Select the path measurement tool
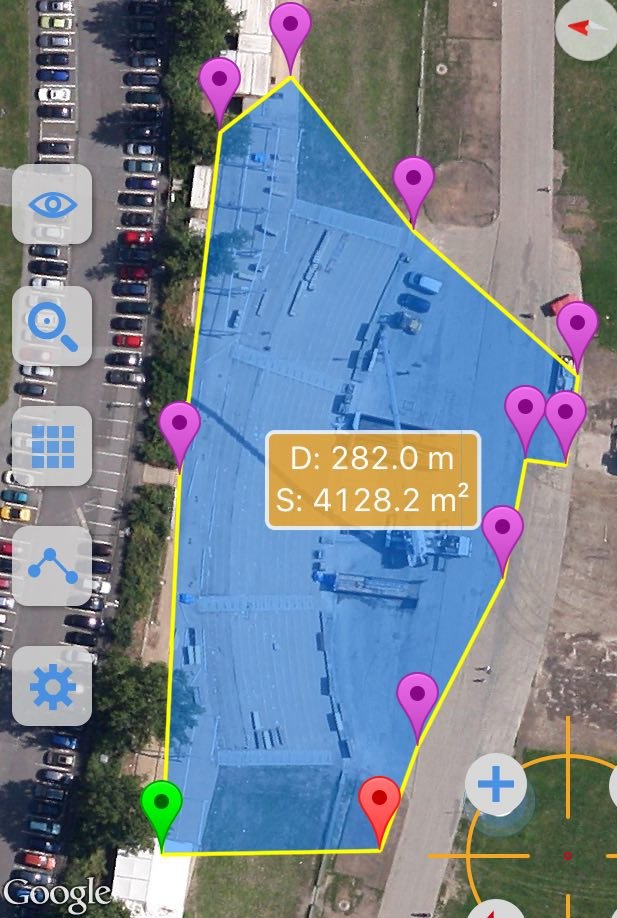 pos(52,566)
